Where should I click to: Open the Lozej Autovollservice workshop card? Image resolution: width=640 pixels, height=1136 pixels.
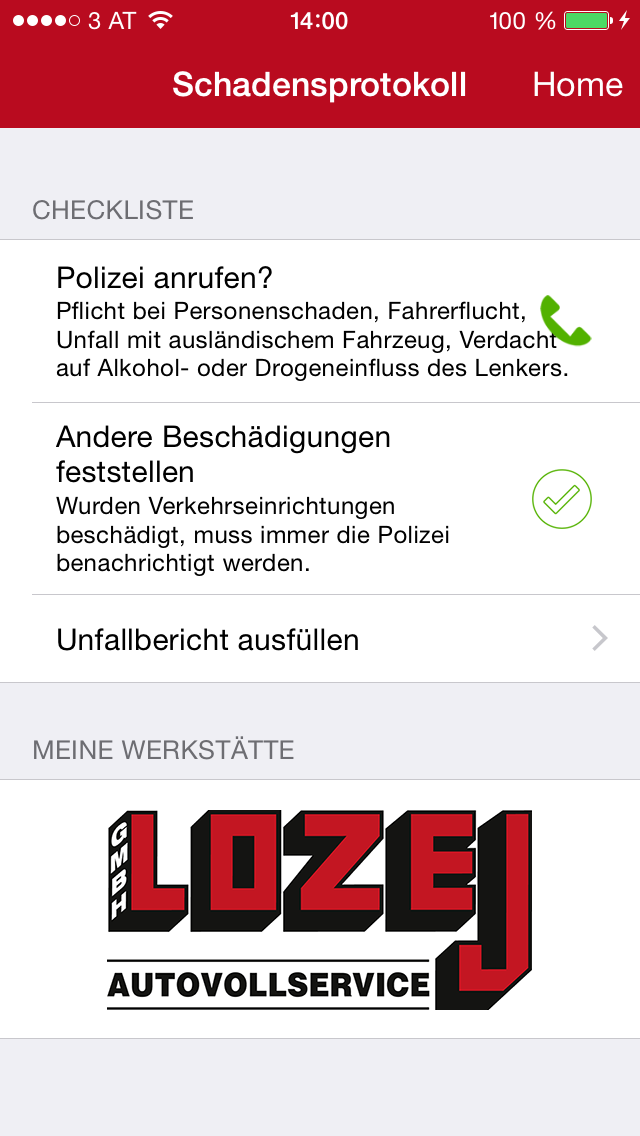coord(320,909)
